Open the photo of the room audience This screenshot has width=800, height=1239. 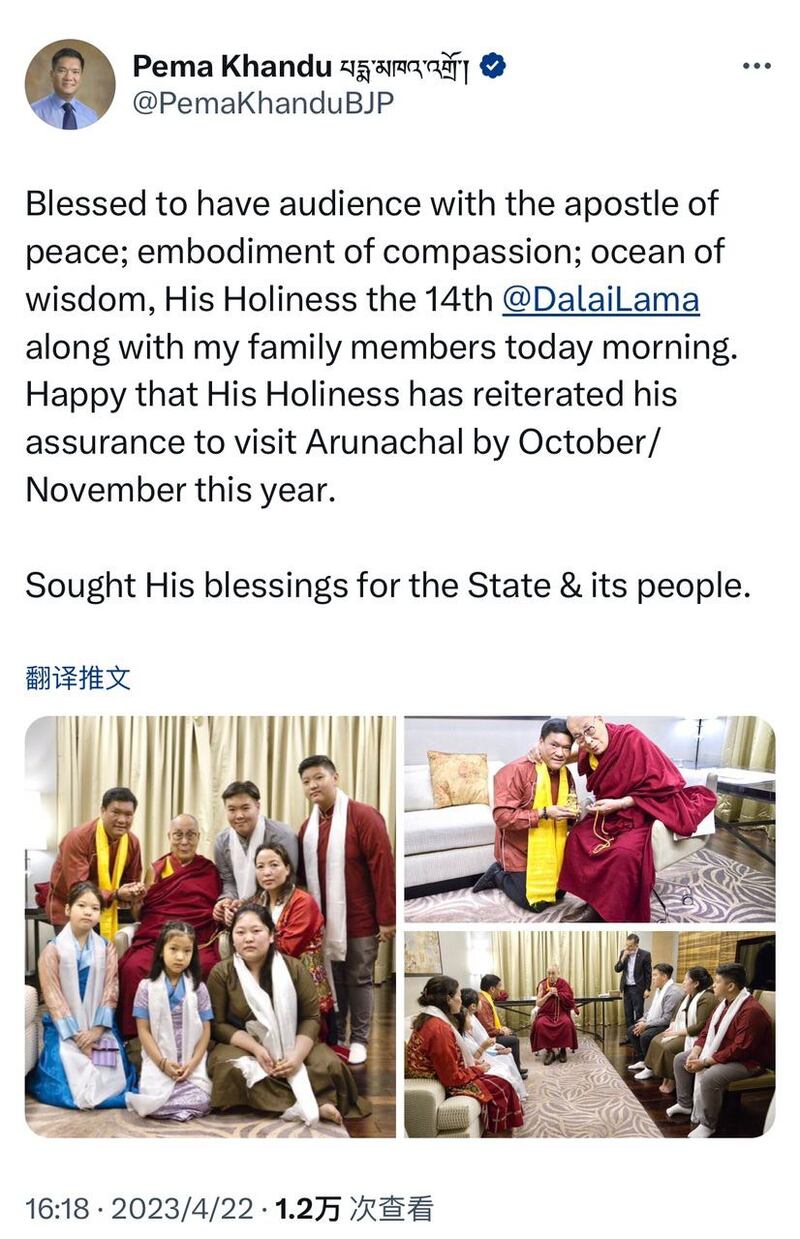click(589, 1034)
